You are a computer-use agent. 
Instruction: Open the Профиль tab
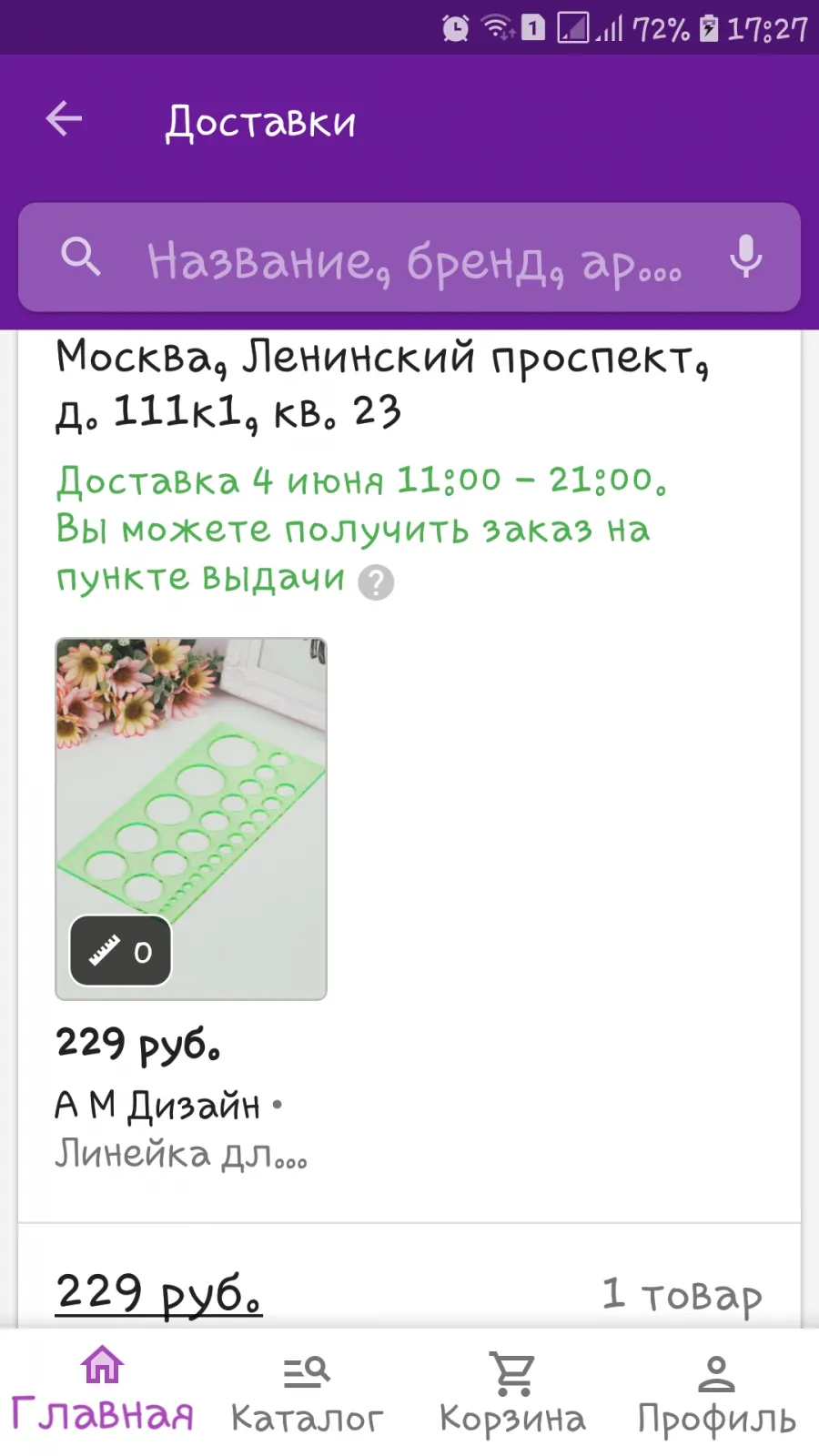(716, 1392)
